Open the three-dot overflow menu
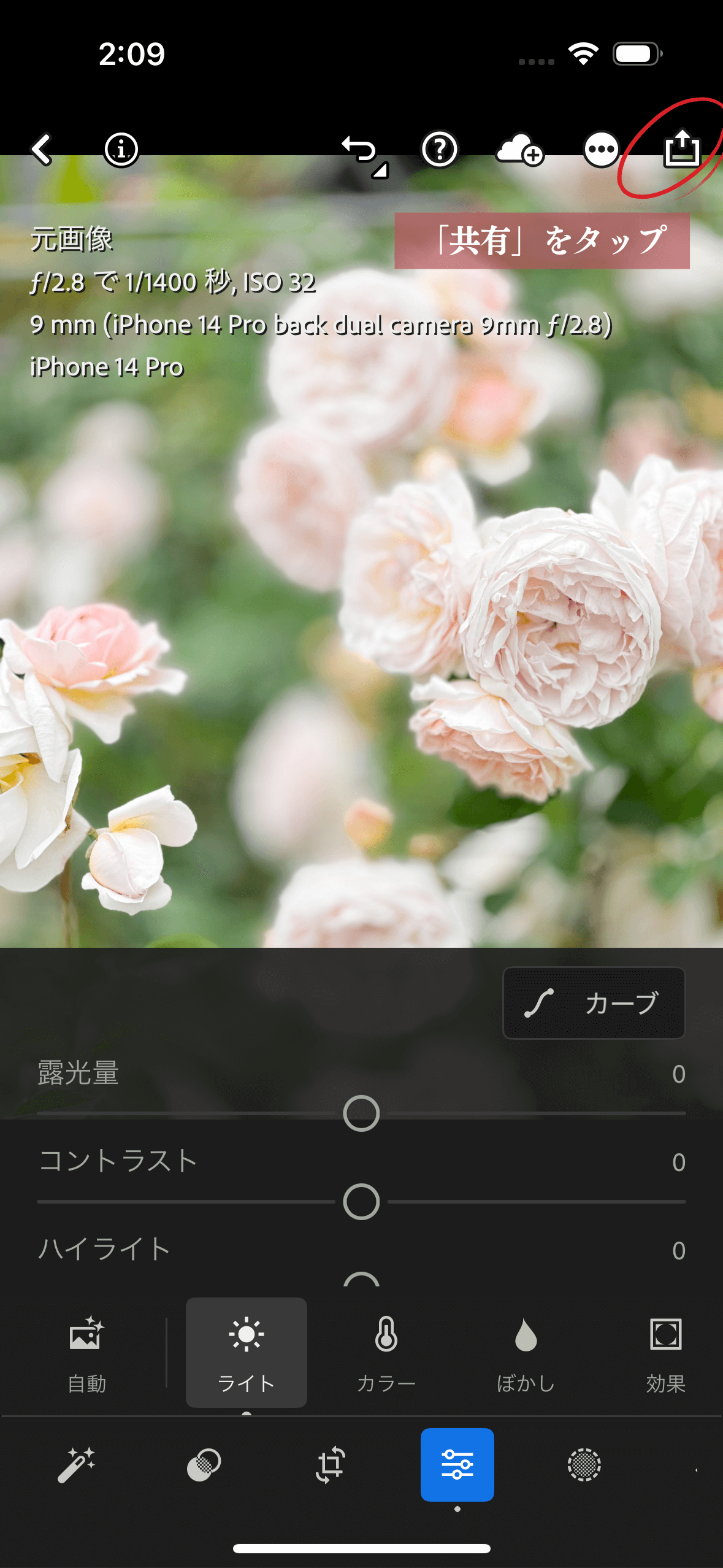The height and width of the screenshot is (1568, 723). point(601,149)
